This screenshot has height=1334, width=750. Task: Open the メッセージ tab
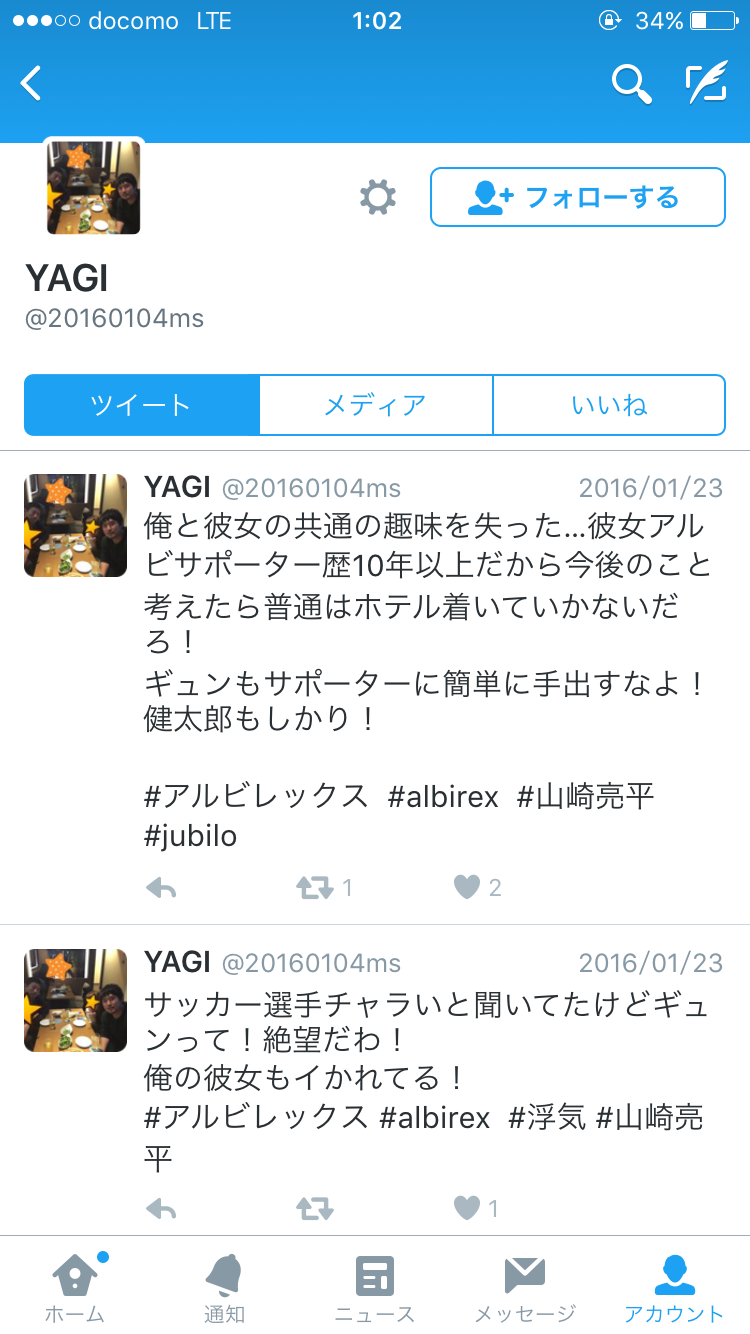525,1287
